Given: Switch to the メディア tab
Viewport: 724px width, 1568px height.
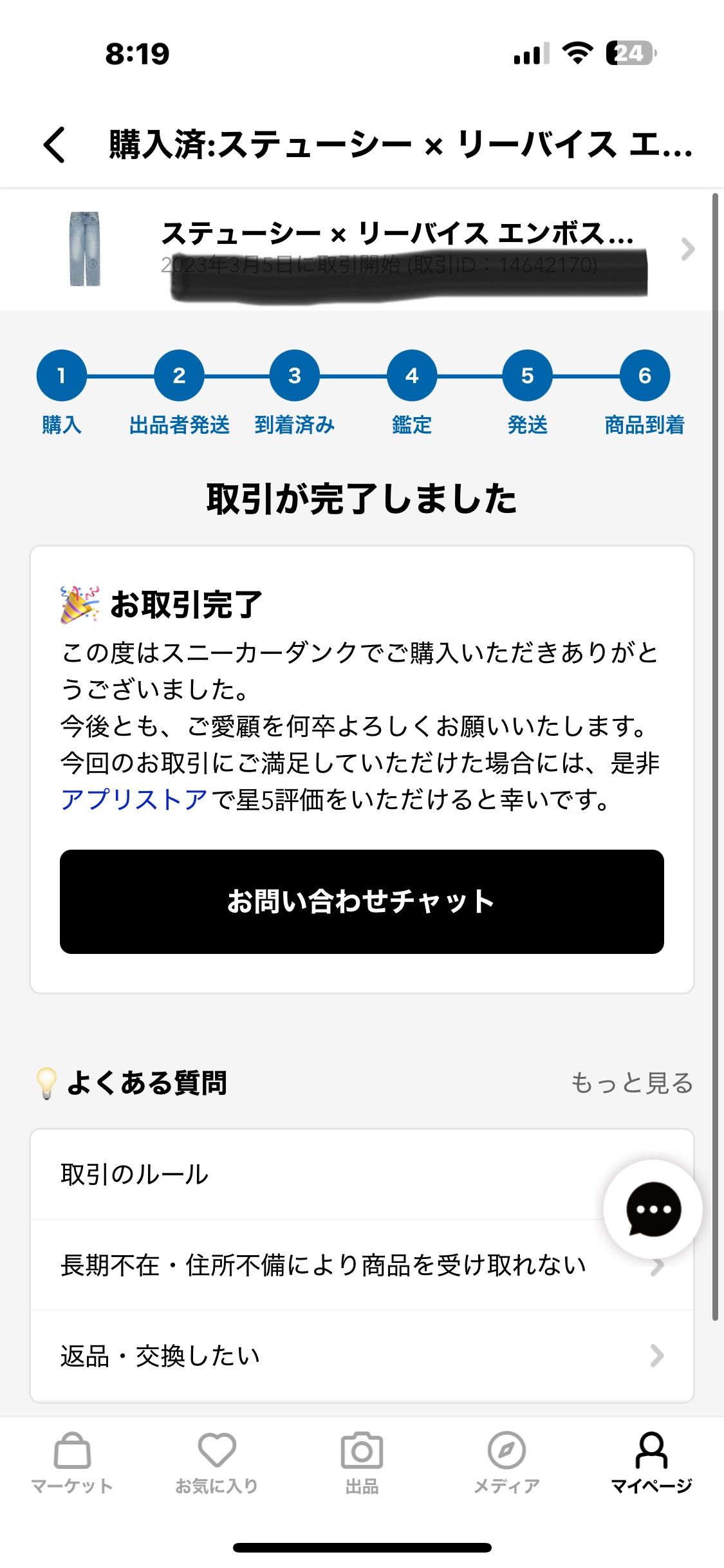Looking at the screenshot, I should pos(506,1462).
